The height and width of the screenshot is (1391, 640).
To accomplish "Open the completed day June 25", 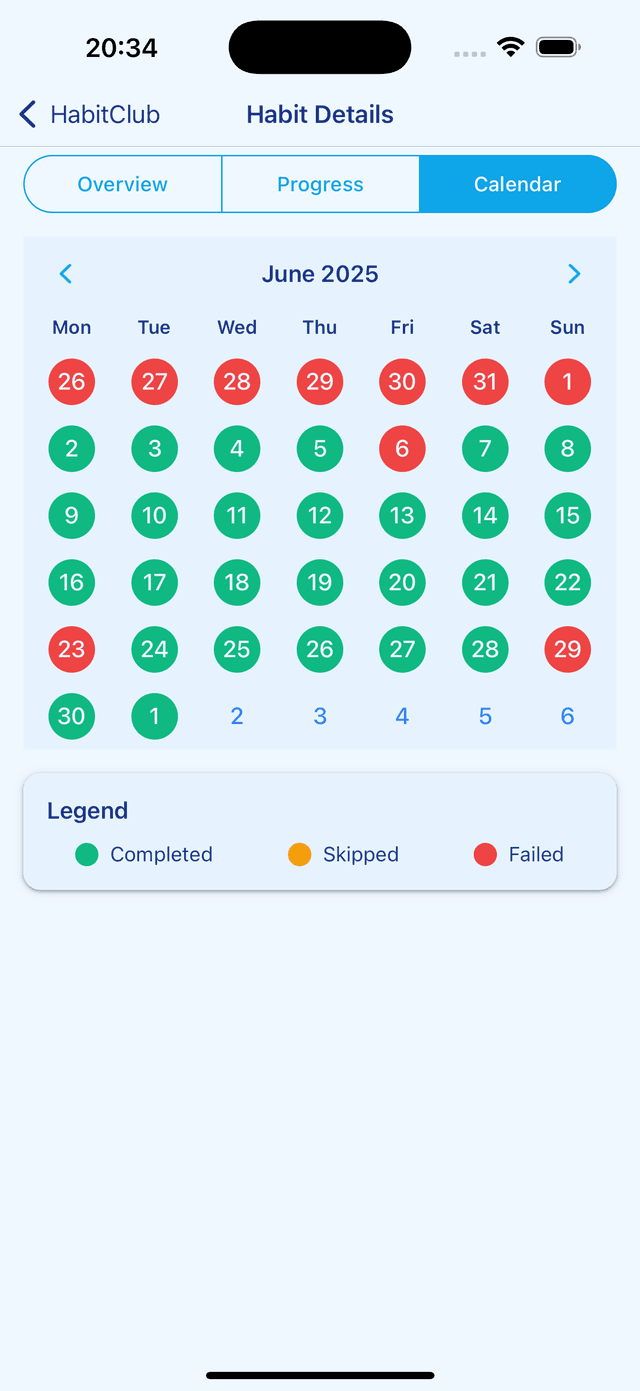I will tap(237, 649).
